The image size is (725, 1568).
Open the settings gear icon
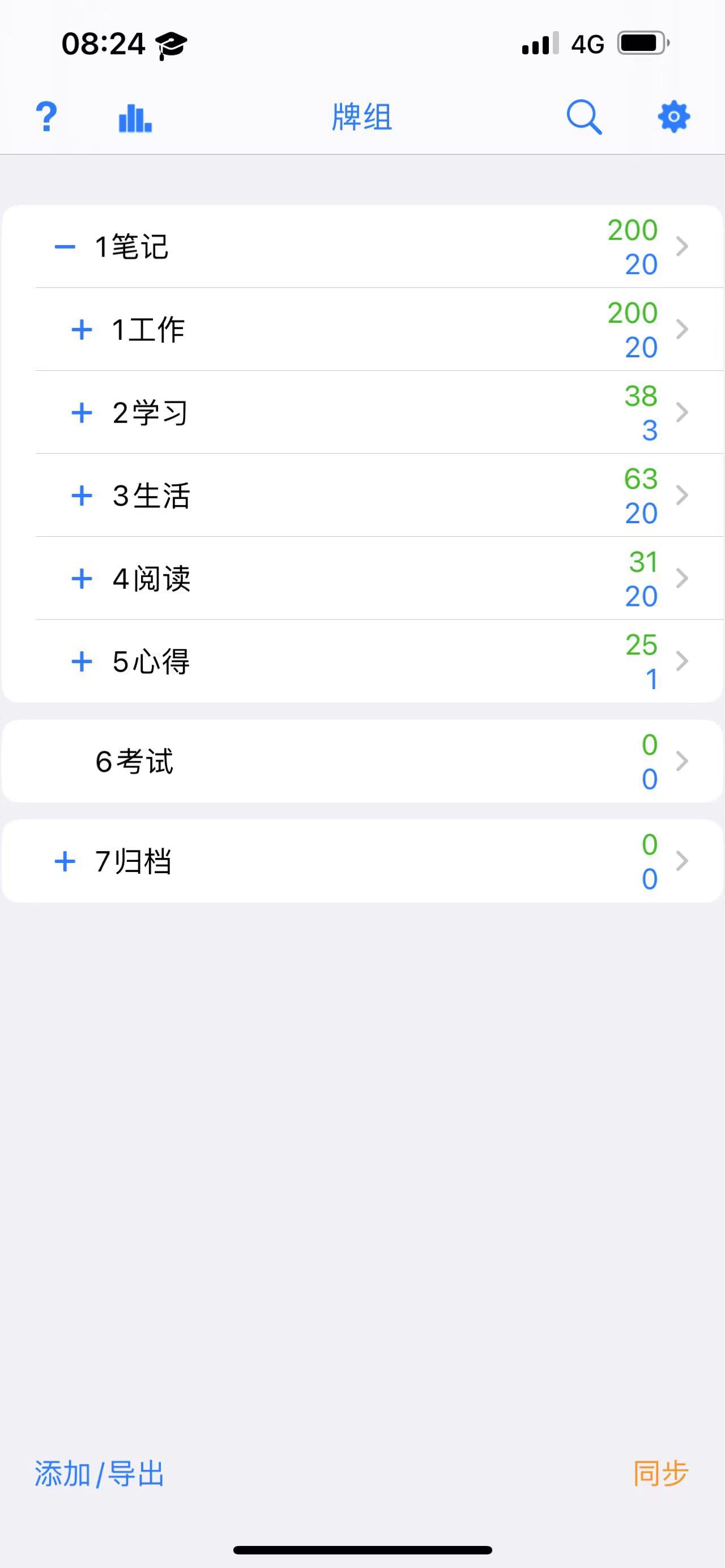point(674,117)
